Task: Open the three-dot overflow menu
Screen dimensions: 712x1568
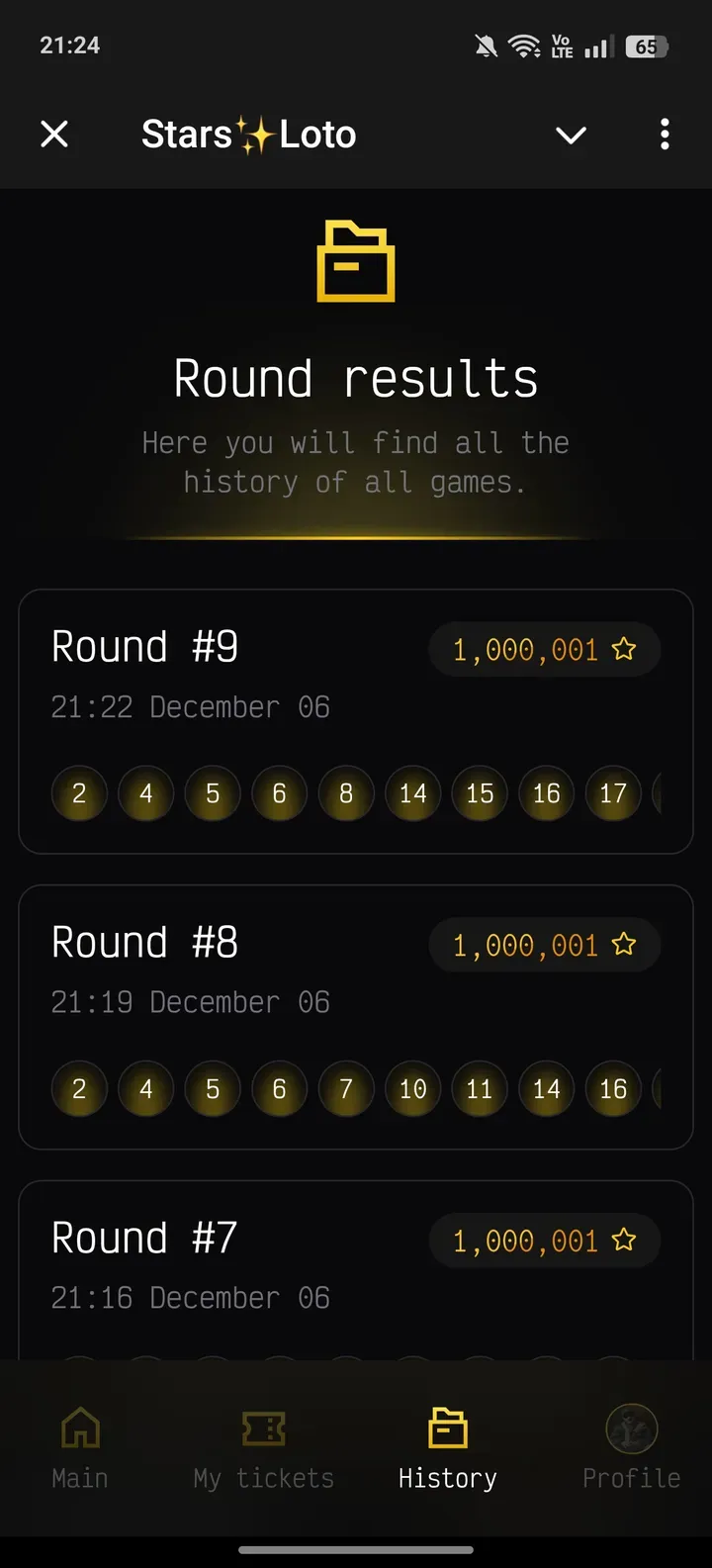Action: point(665,135)
